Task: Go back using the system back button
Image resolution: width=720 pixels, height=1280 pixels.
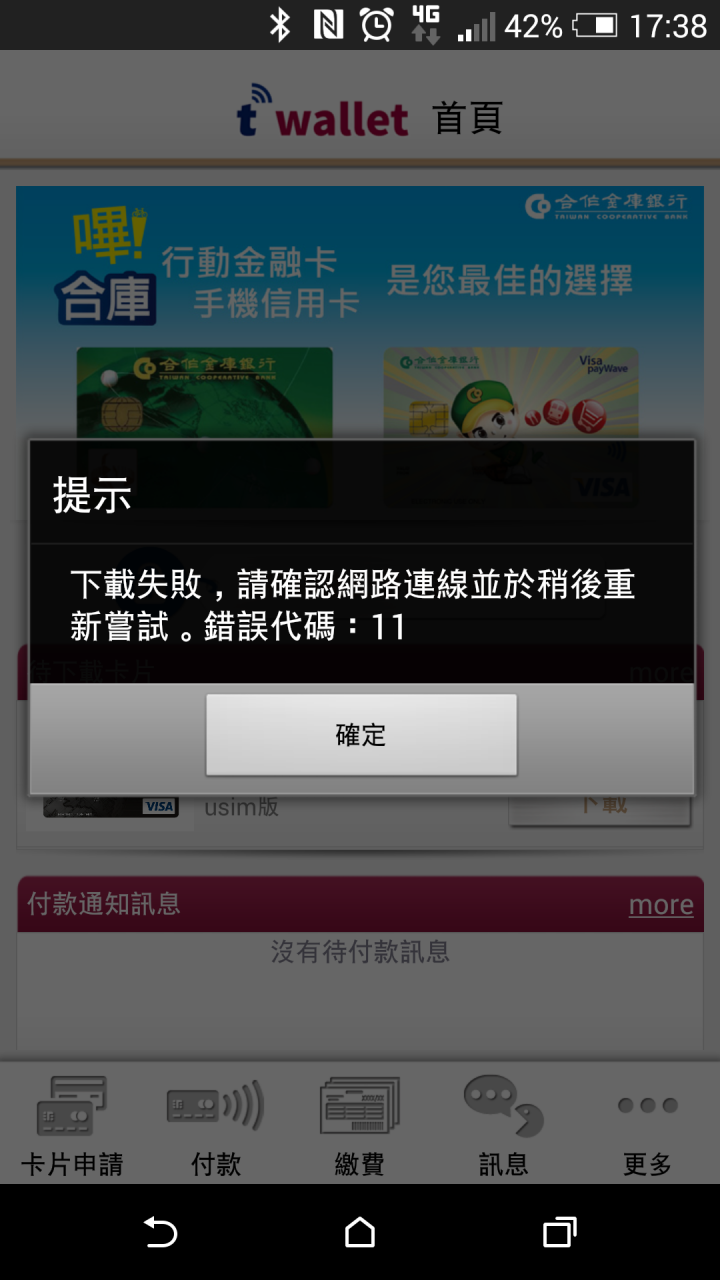Action: click(x=160, y=1232)
